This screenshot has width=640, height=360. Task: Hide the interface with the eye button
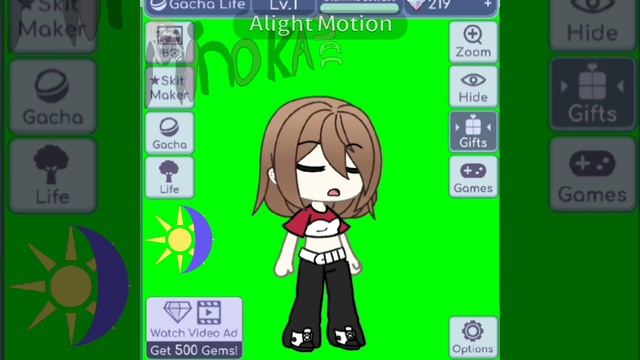473,87
